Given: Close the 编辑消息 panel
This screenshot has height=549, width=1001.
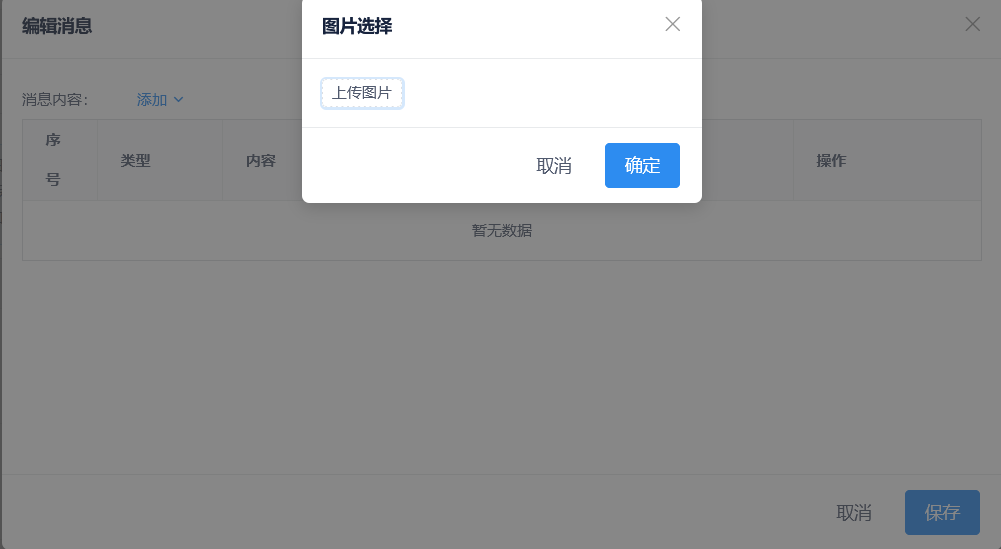Looking at the screenshot, I should pyautogui.click(x=972, y=25).
